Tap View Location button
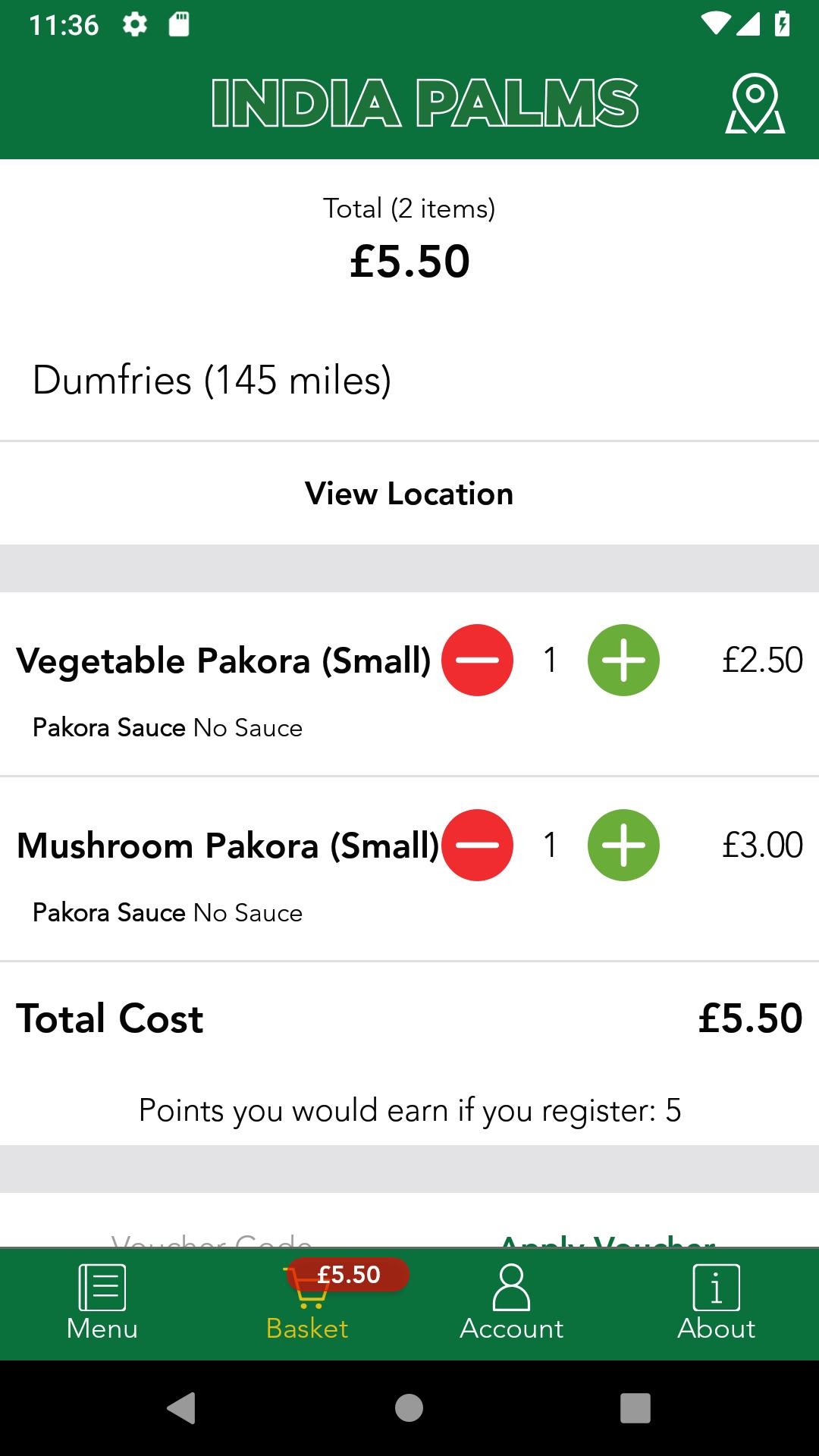Image resolution: width=819 pixels, height=1456 pixels. click(x=409, y=494)
